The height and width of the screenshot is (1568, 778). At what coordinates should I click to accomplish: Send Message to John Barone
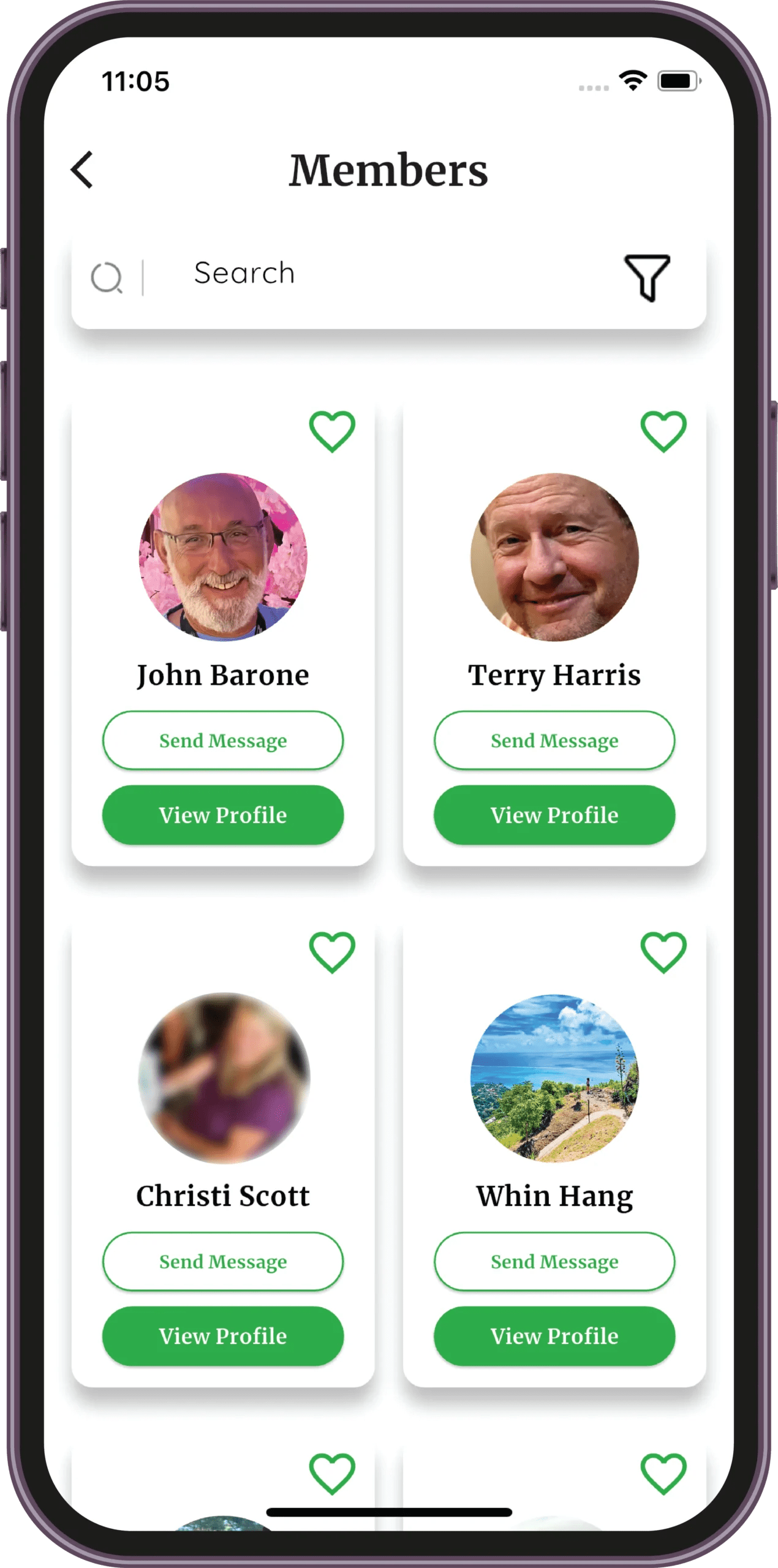click(x=223, y=741)
